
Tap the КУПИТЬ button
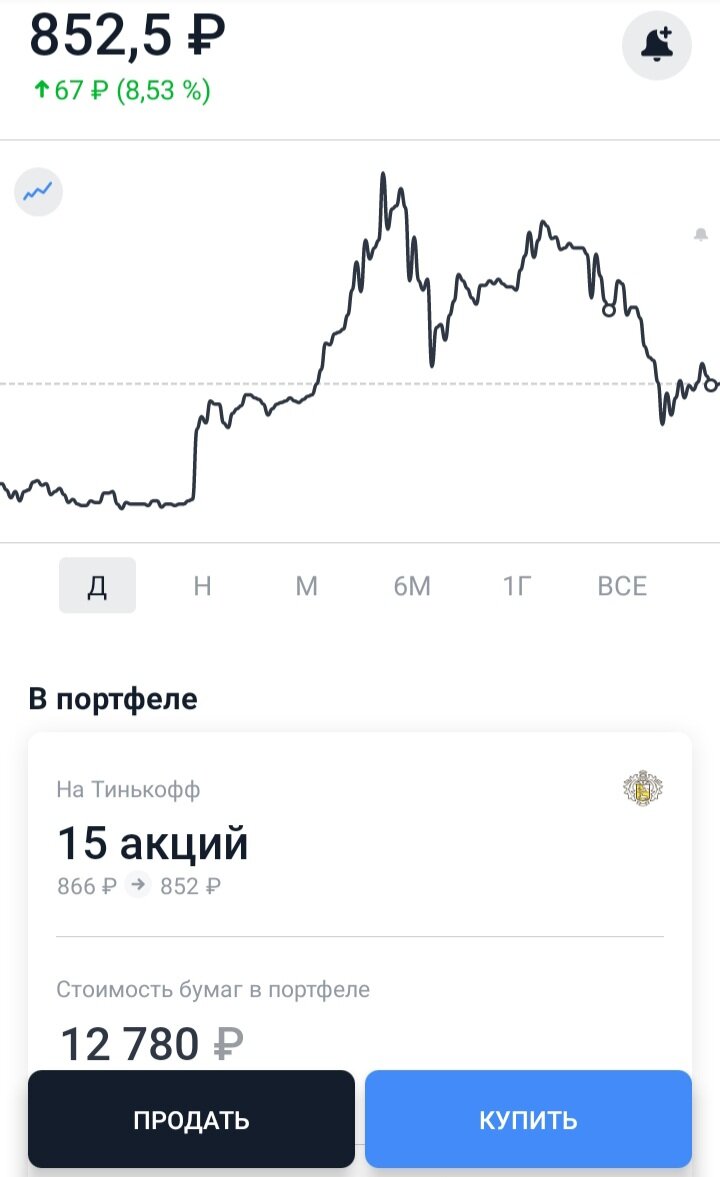point(528,1119)
